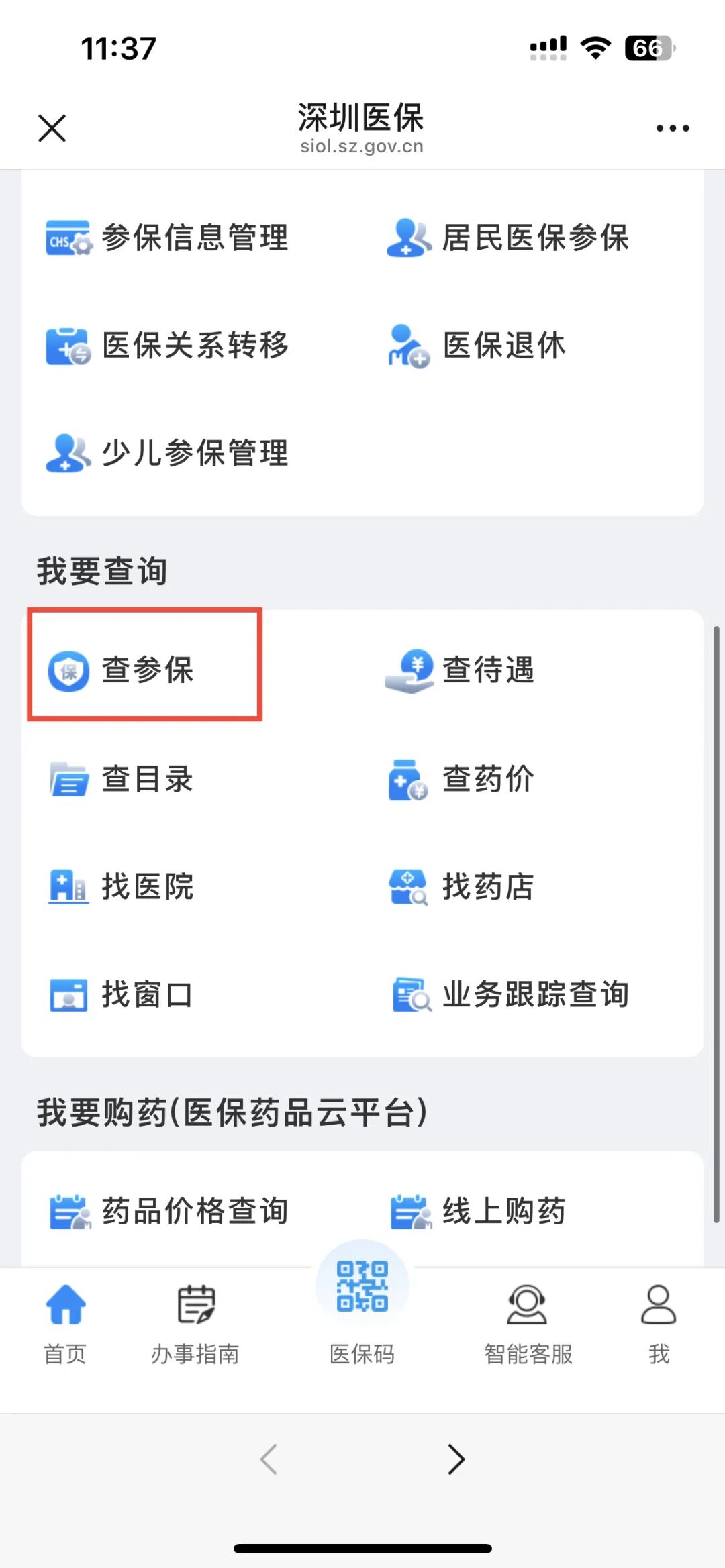The image size is (725, 1568).
Task: Go to 少儿参保管理
Action: (168, 454)
